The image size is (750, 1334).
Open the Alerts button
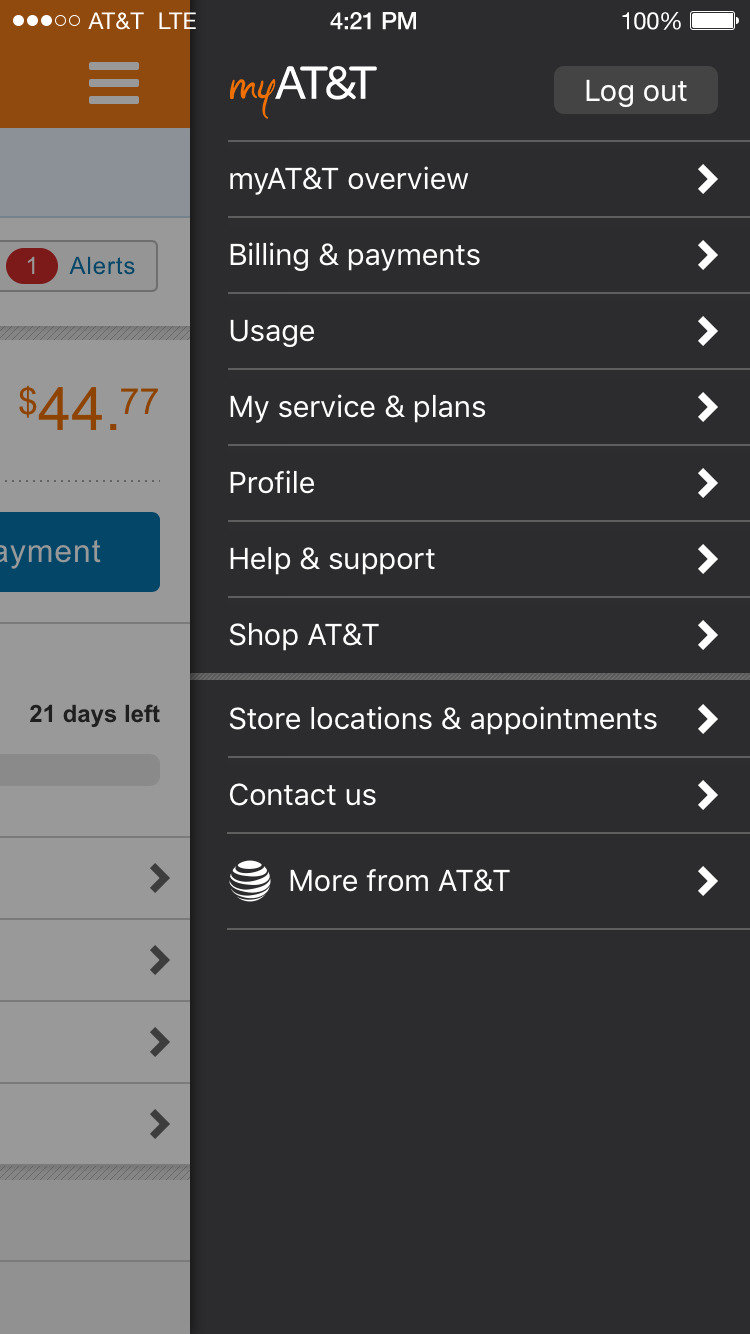80,266
